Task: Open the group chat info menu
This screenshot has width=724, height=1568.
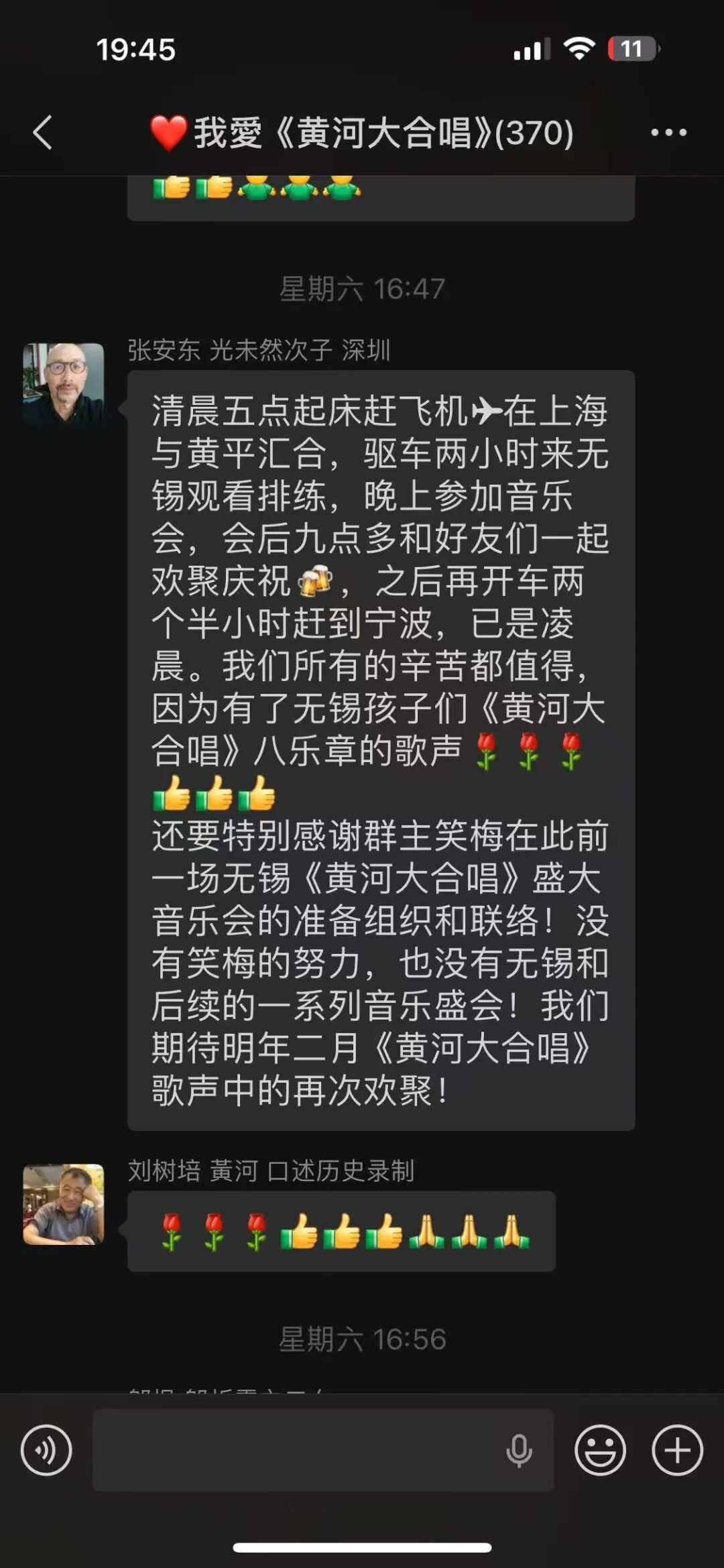Action: click(668, 133)
